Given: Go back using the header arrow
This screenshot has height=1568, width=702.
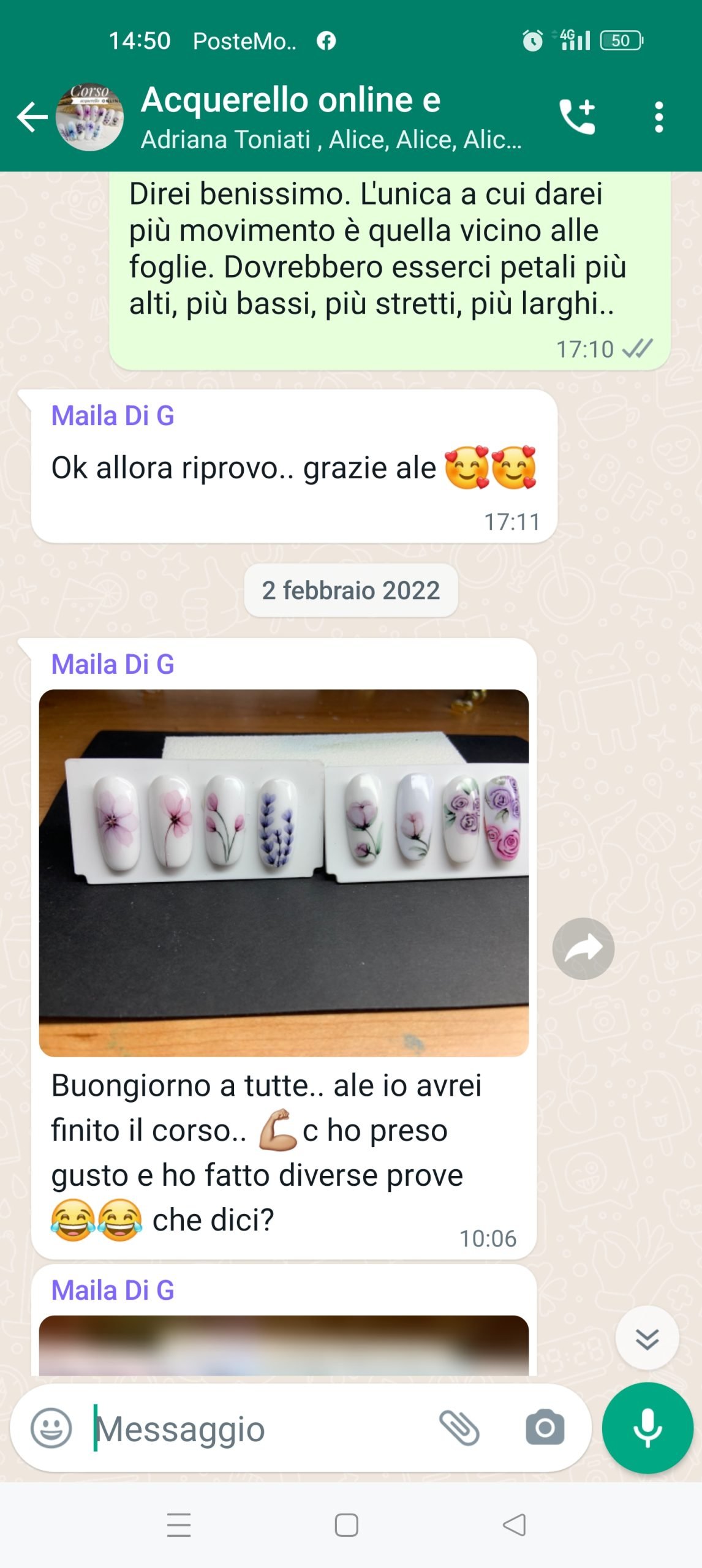Looking at the screenshot, I should pos(32,117).
